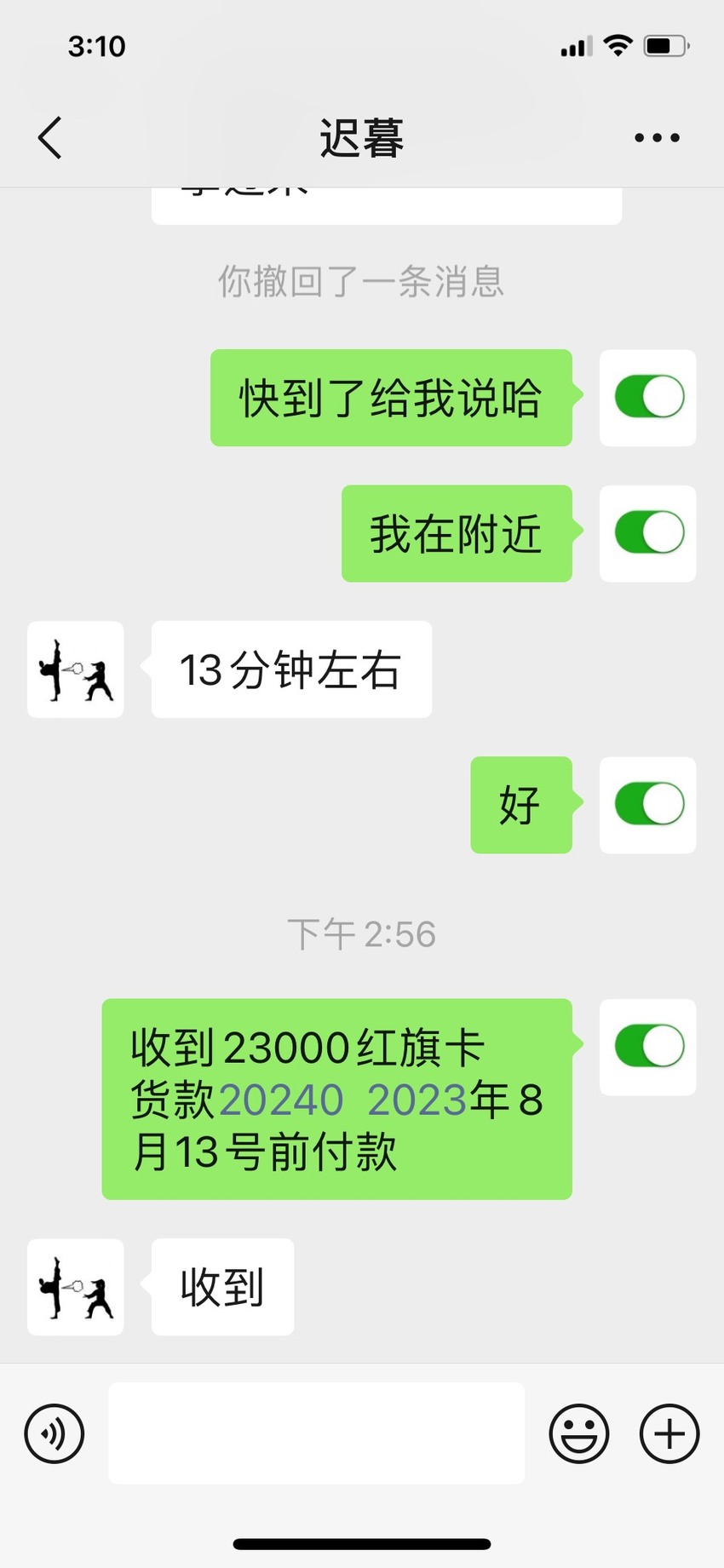This screenshot has width=724, height=1568.
Task: Tap my avatar beside the 收到23000红旗卡 message
Action: click(648, 1047)
